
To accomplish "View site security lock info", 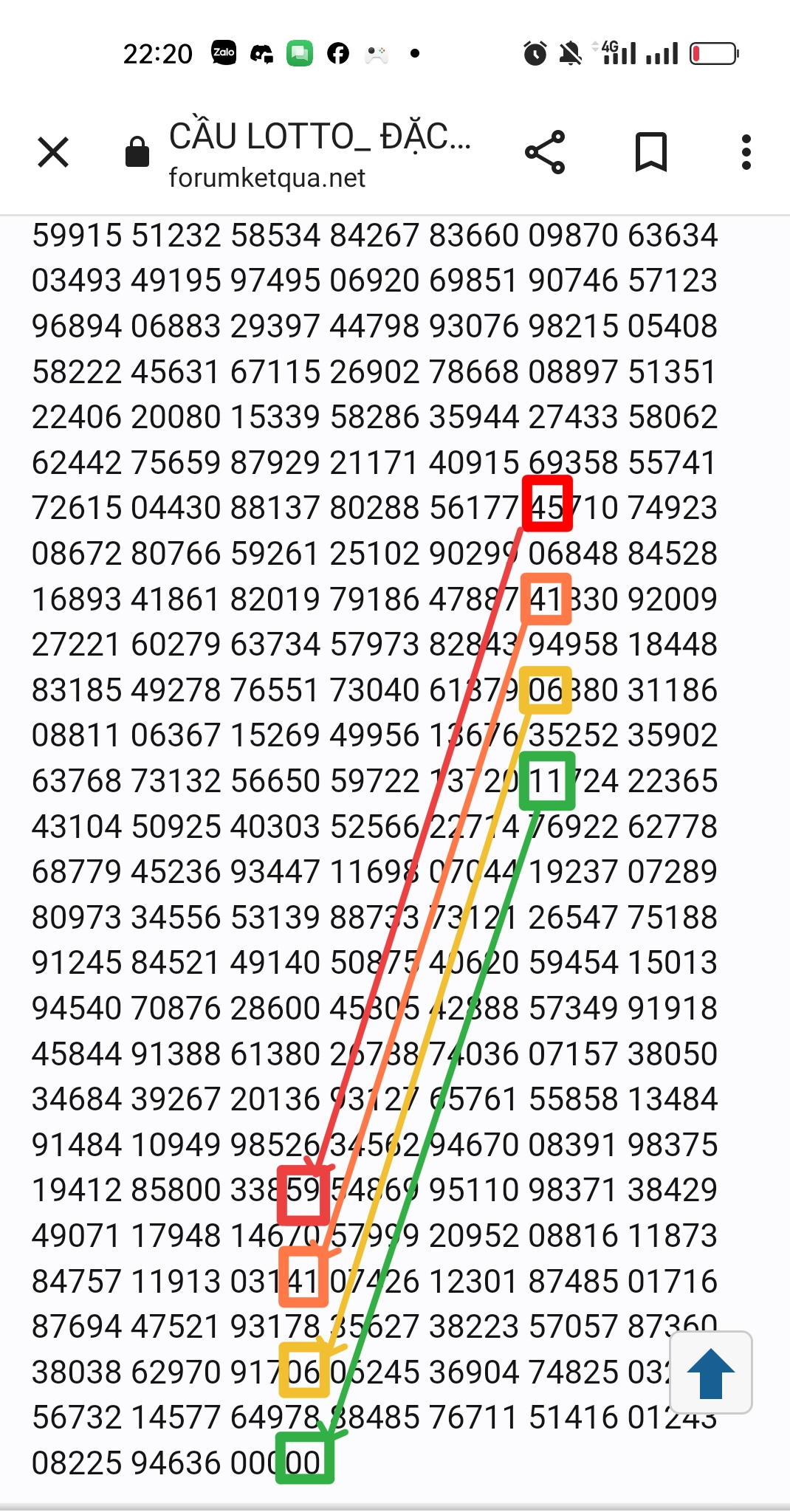I will click(x=137, y=152).
